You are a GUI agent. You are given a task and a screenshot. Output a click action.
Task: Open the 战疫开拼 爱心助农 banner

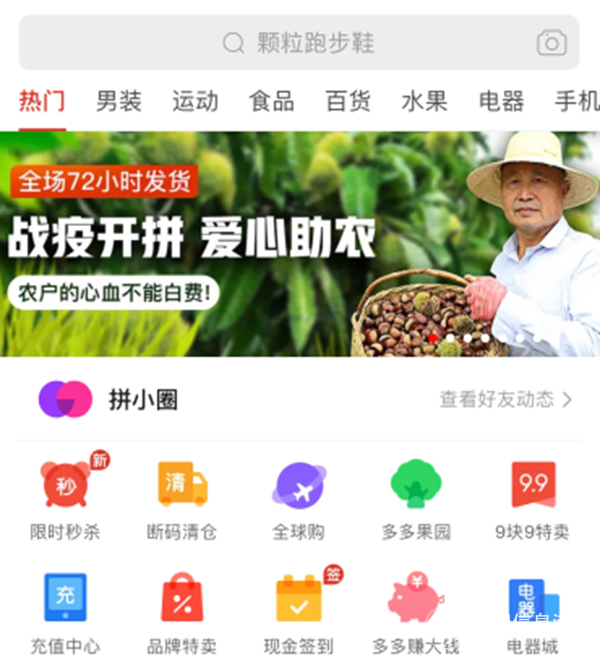tap(300, 245)
